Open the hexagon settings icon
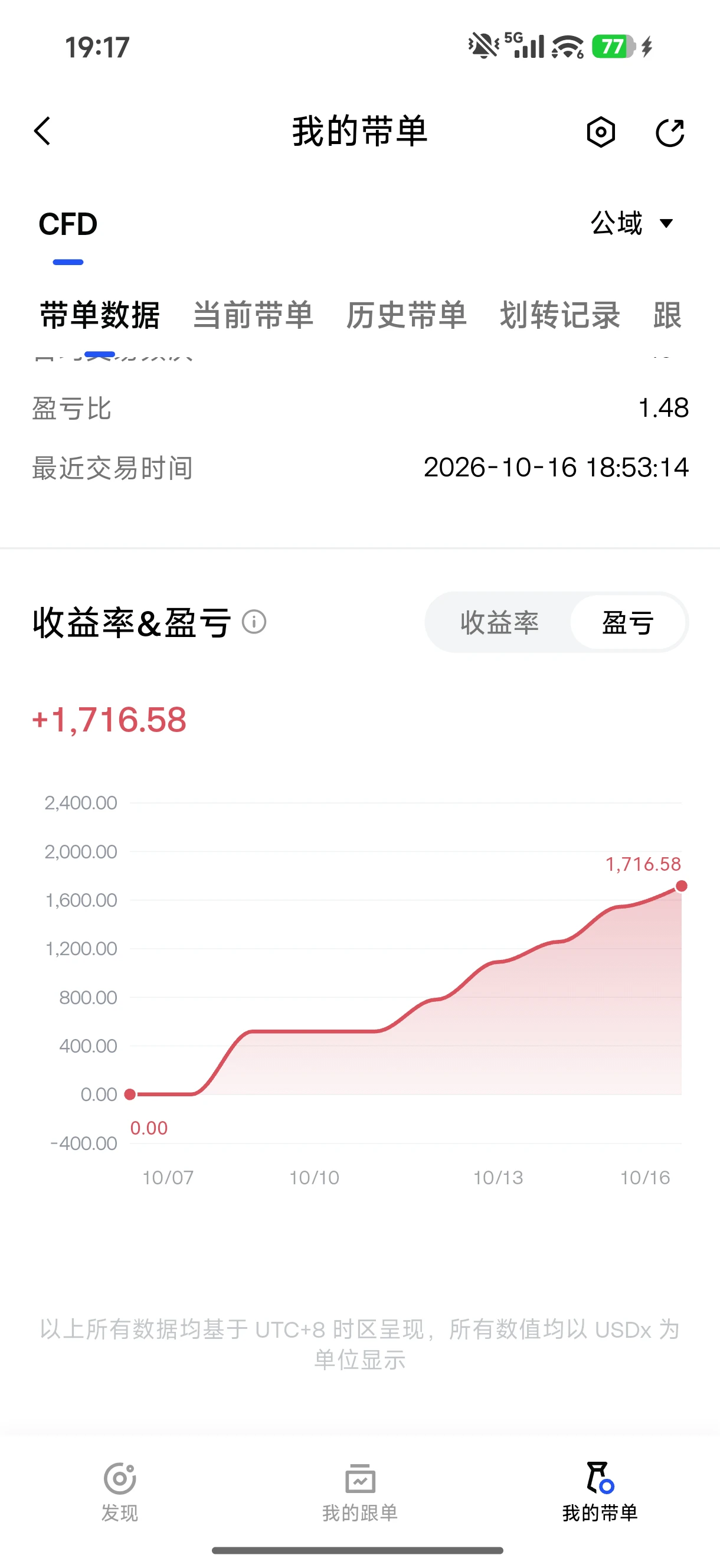The width and height of the screenshot is (720, 1568). pyautogui.click(x=601, y=132)
